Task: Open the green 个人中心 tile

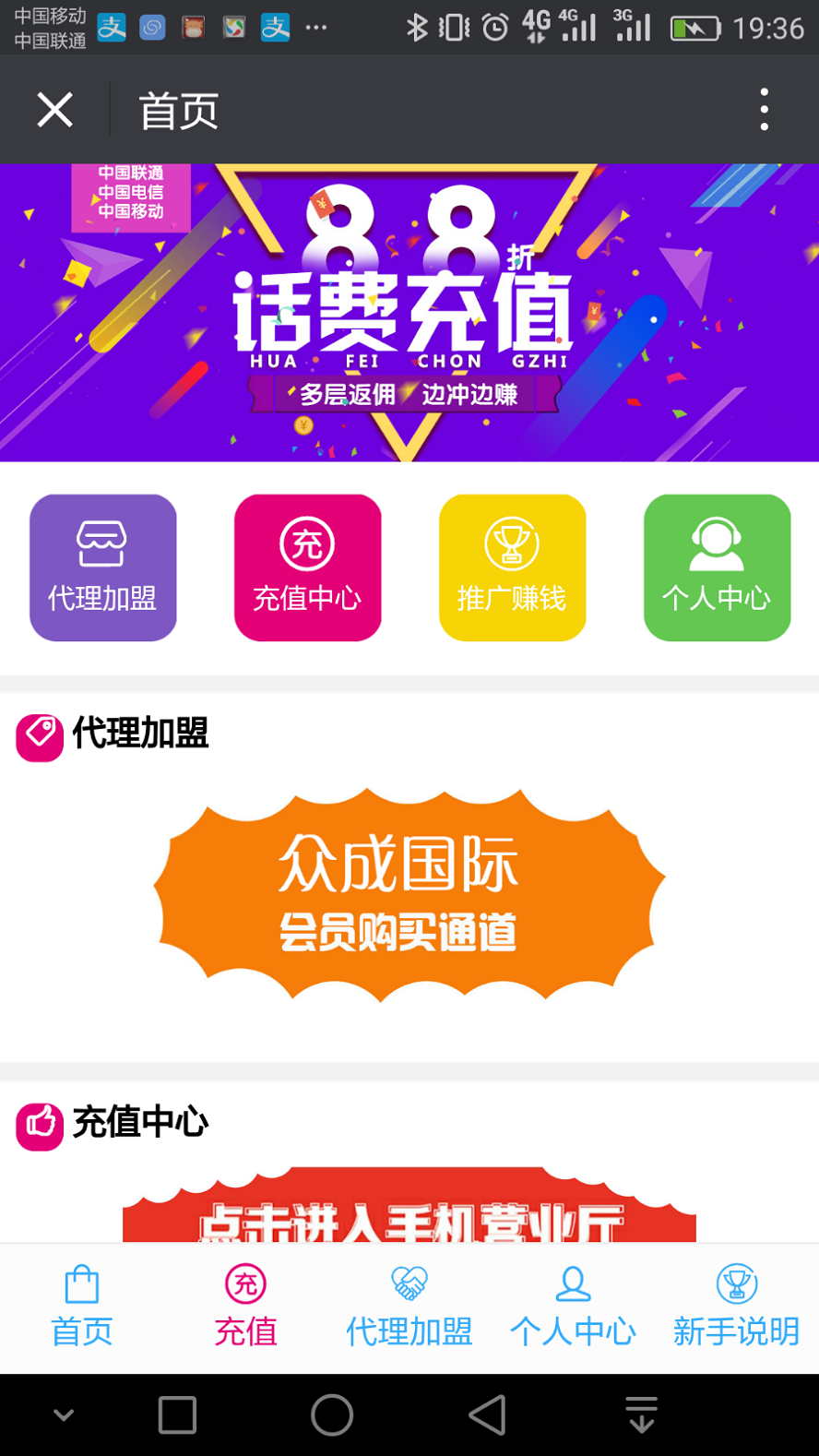Action: [717, 567]
